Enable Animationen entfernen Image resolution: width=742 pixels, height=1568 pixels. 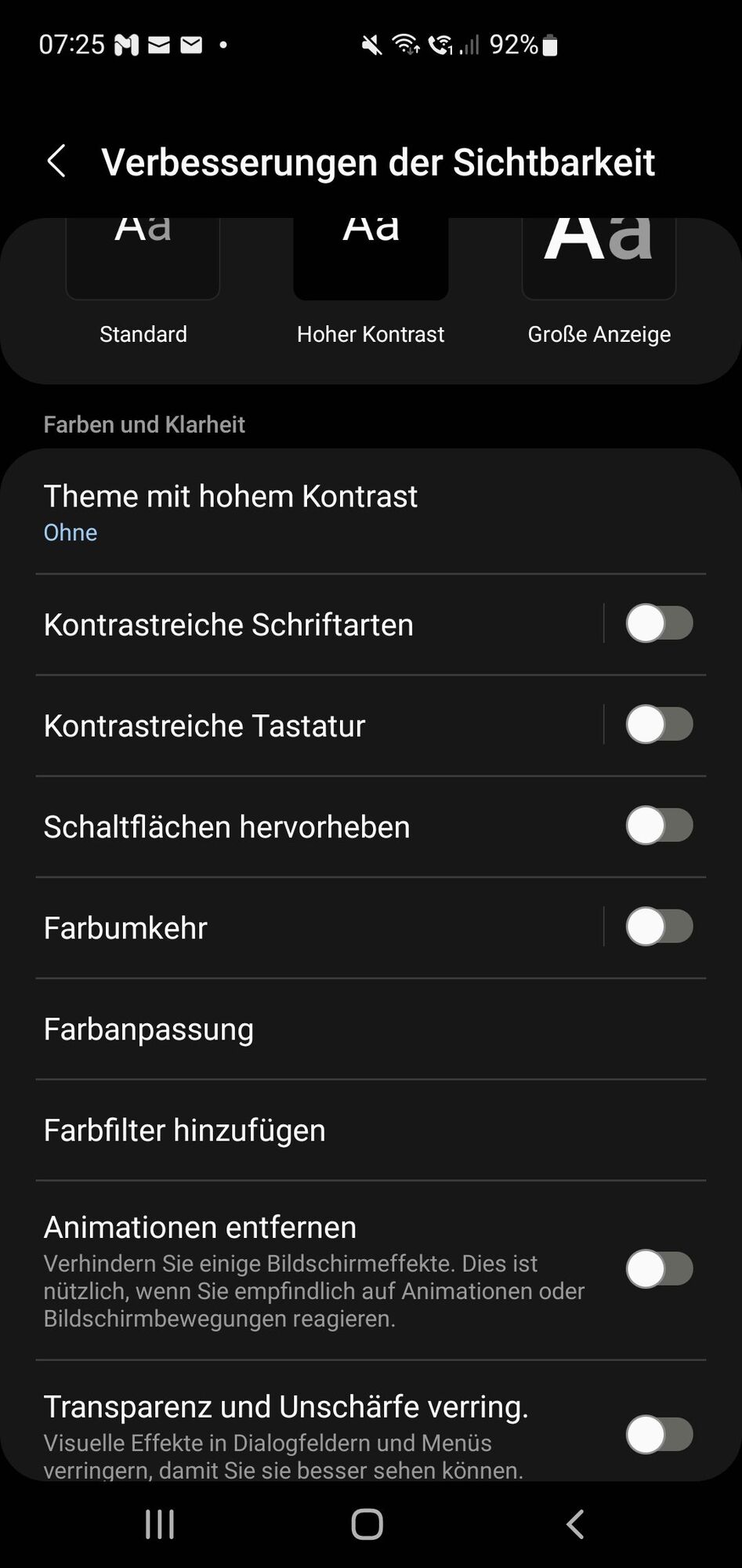(x=659, y=1269)
